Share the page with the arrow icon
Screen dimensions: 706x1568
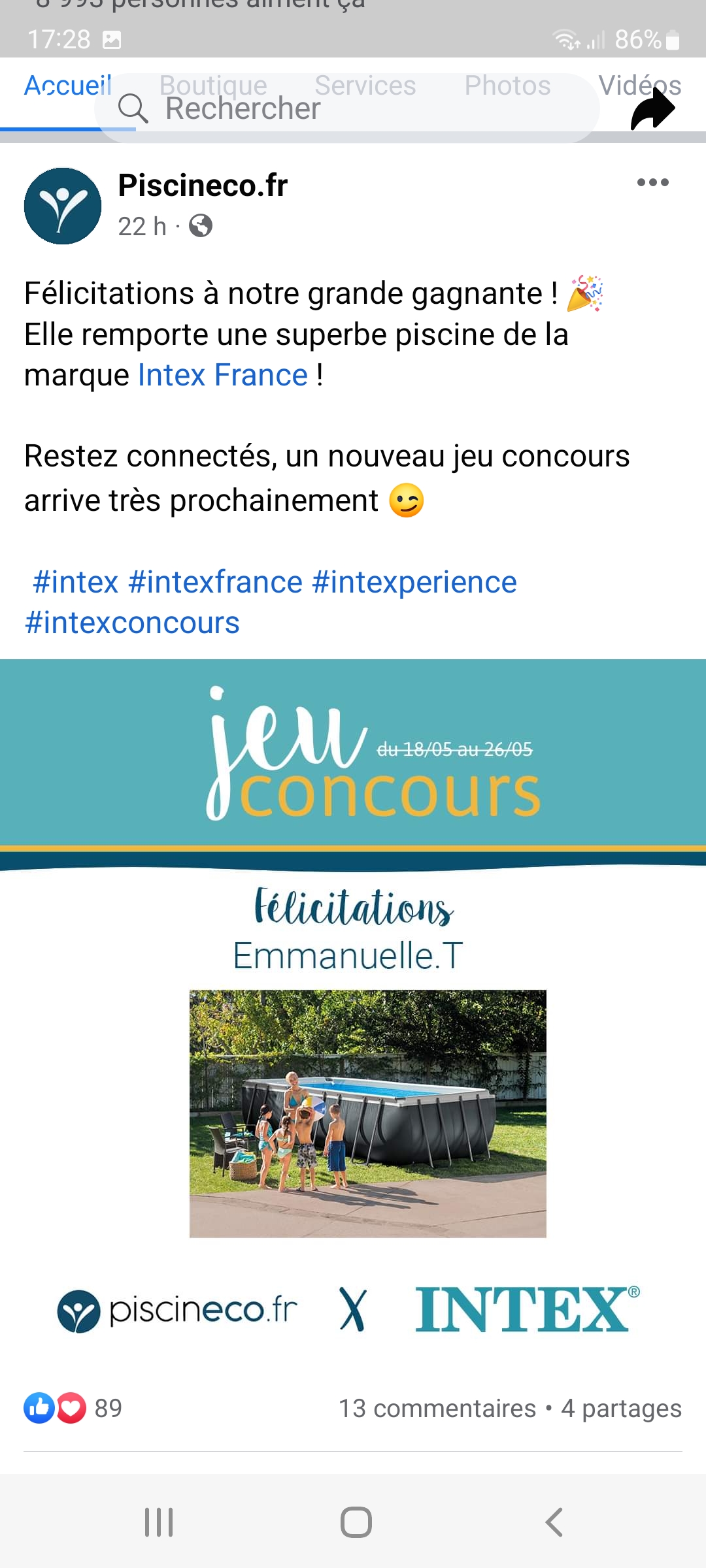click(652, 110)
